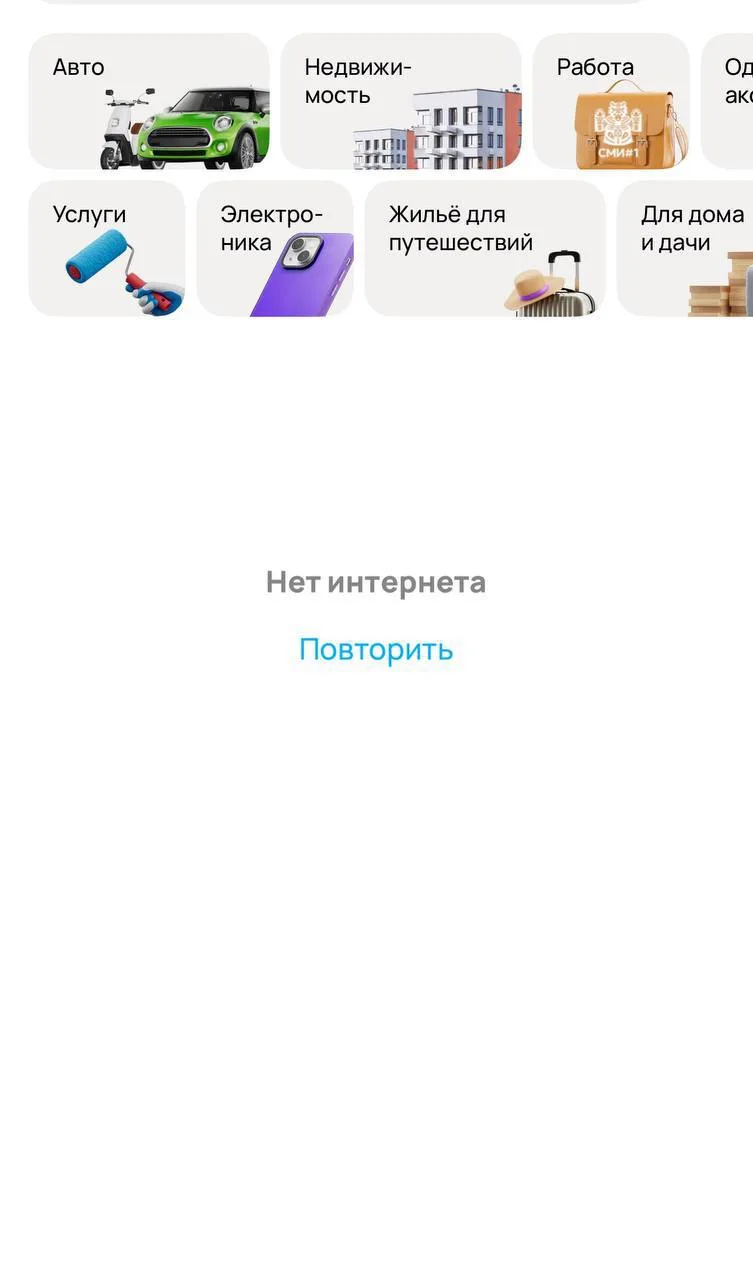753x1280 pixels.
Task: Tap Повторить to retry connection
Action: (376, 650)
